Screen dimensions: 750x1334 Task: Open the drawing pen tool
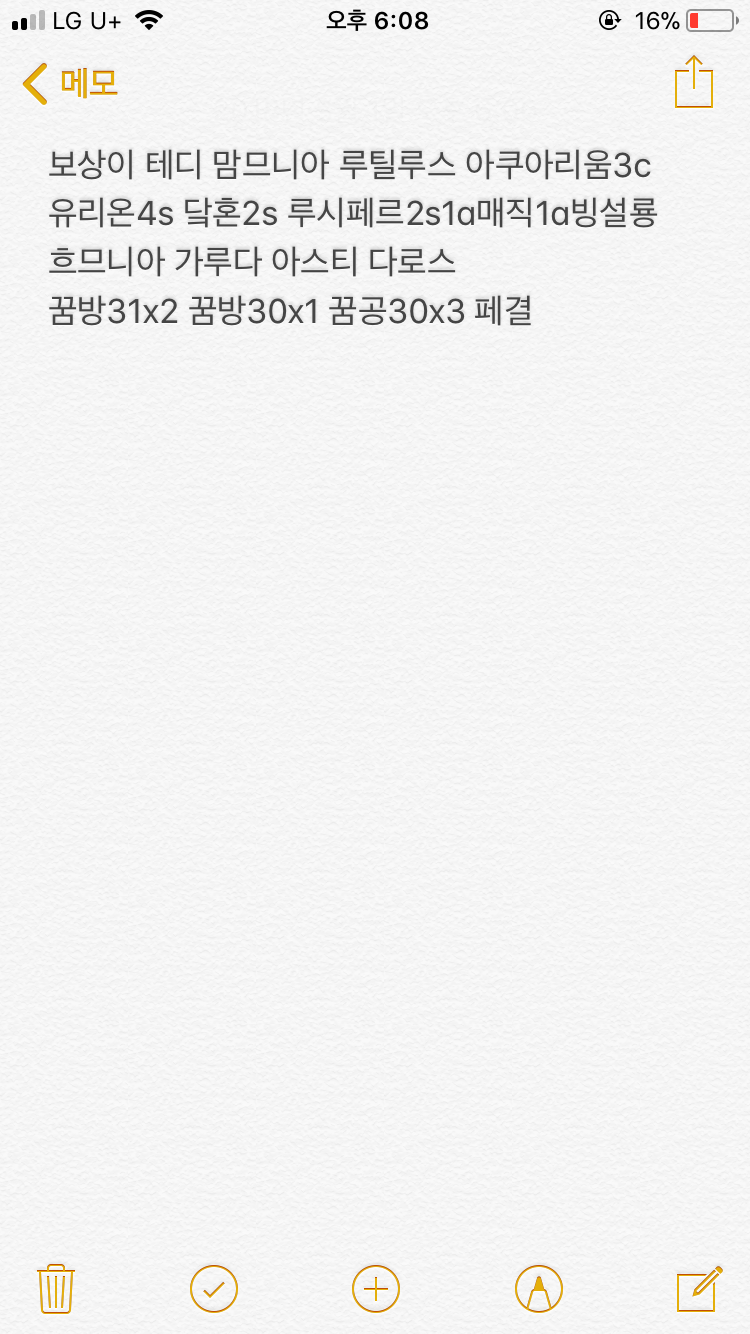pos(538,1288)
